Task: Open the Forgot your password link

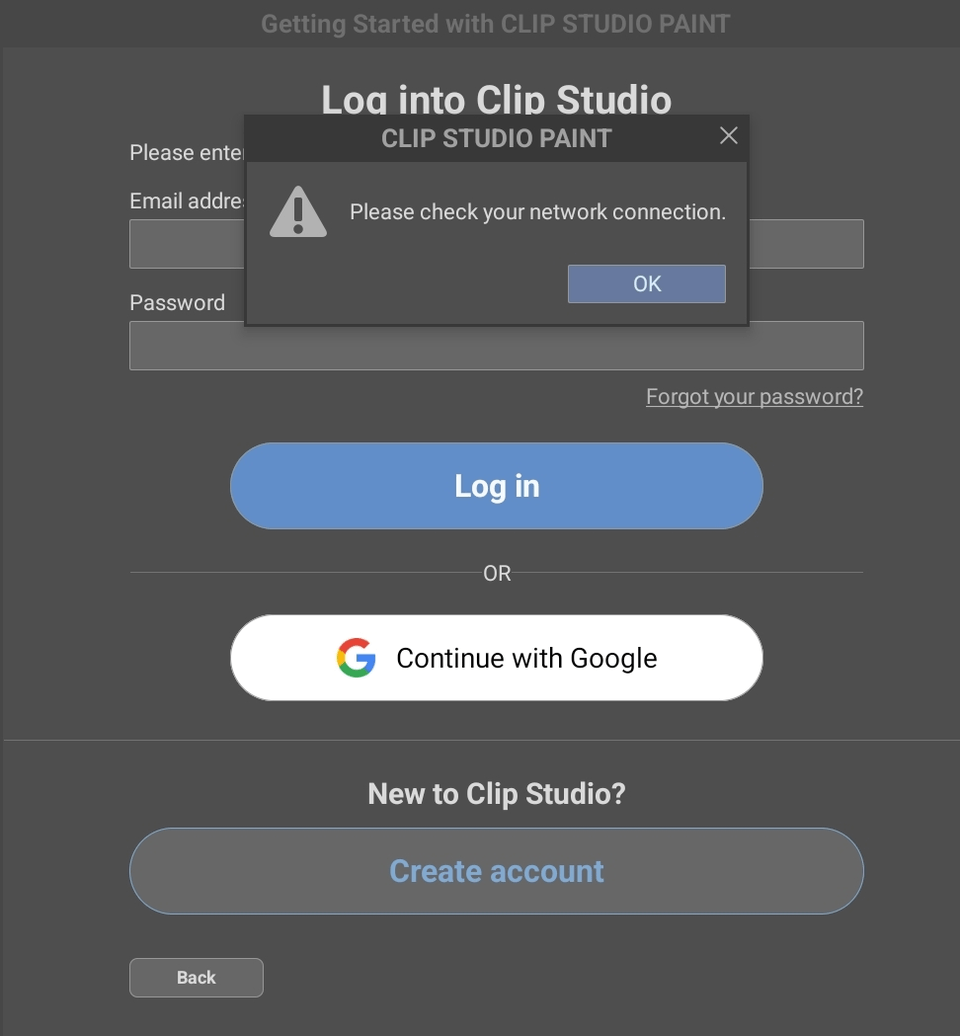Action: (x=754, y=396)
